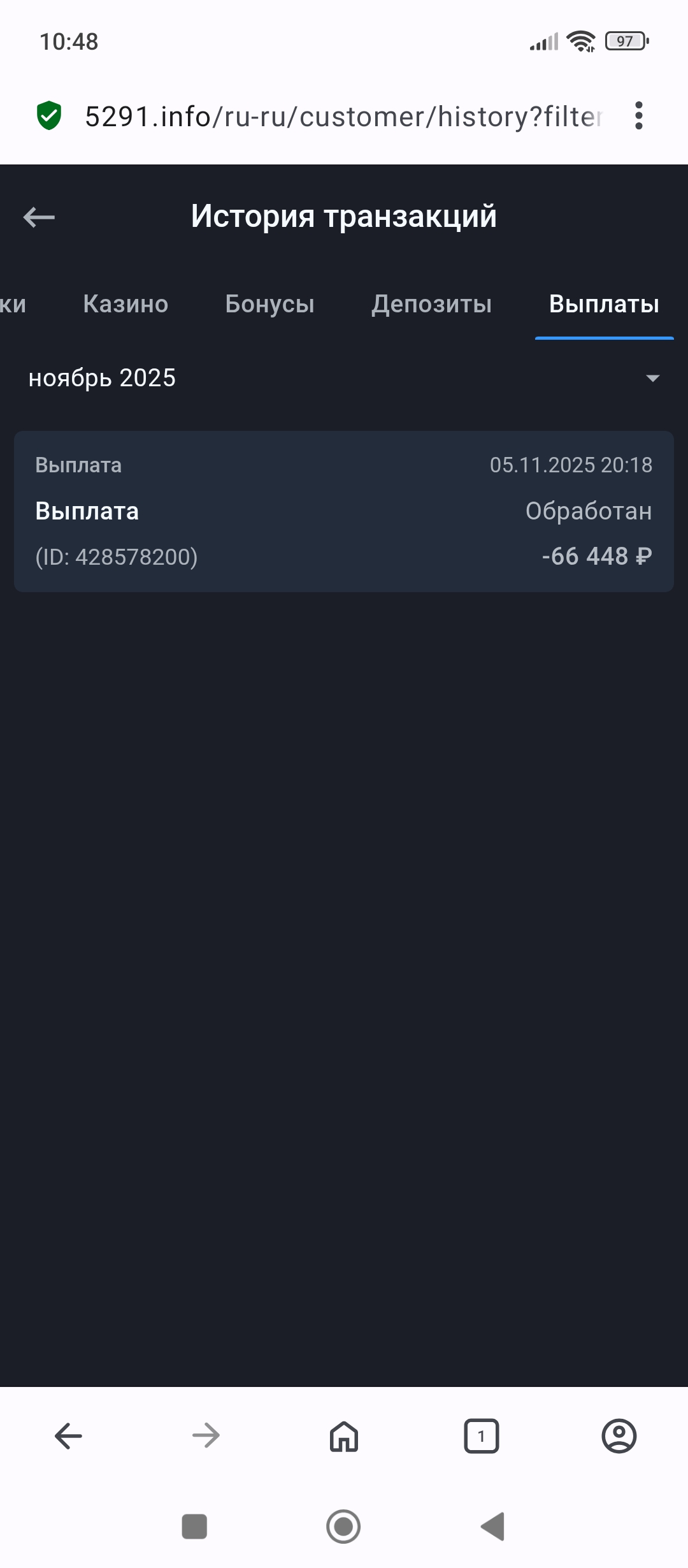Open recent apps with the square button
Image resolution: width=688 pixels, height=1568 pixels.
click(x=194, y=1527)
